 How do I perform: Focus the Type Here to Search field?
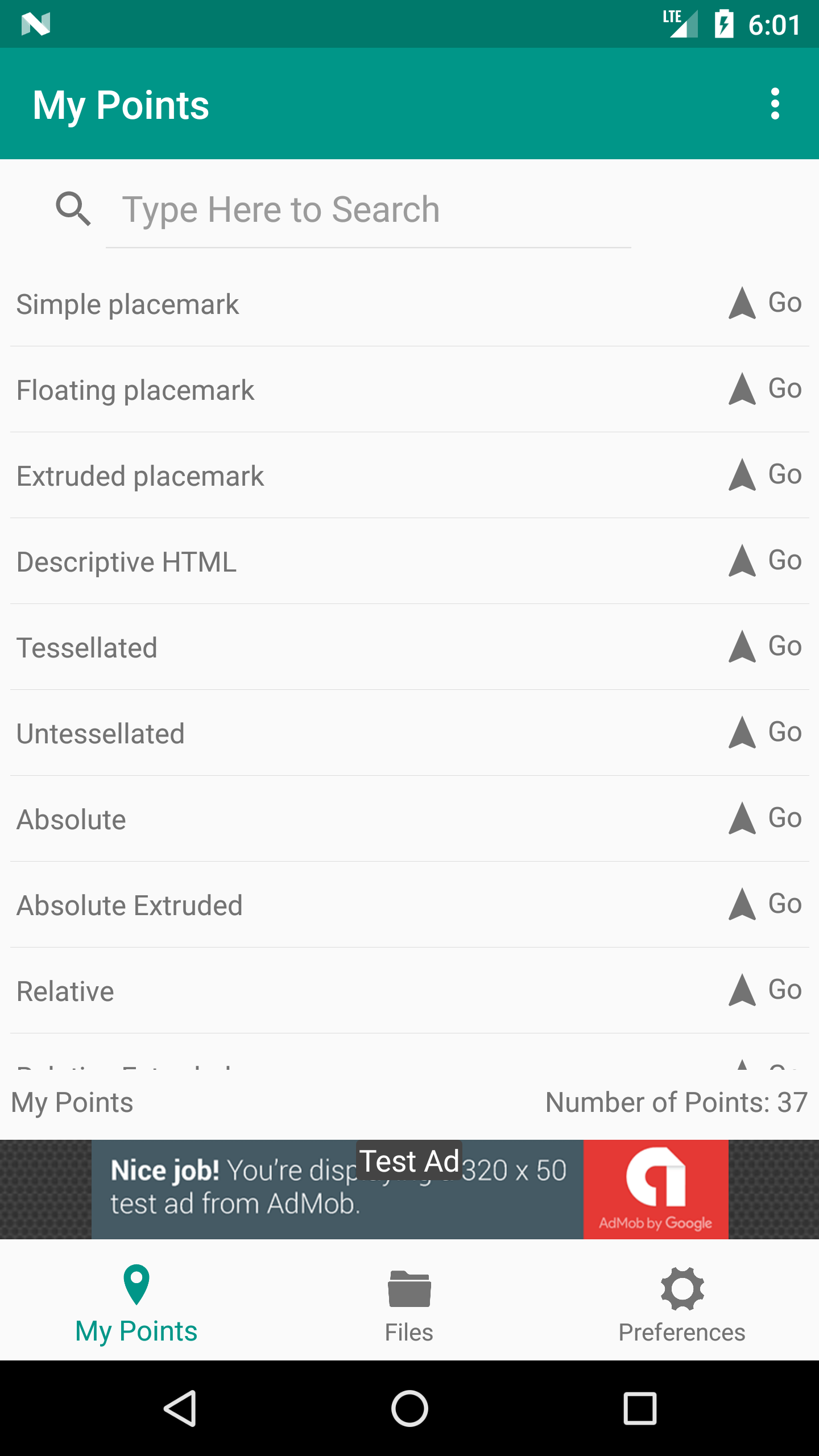click(369, 210)
